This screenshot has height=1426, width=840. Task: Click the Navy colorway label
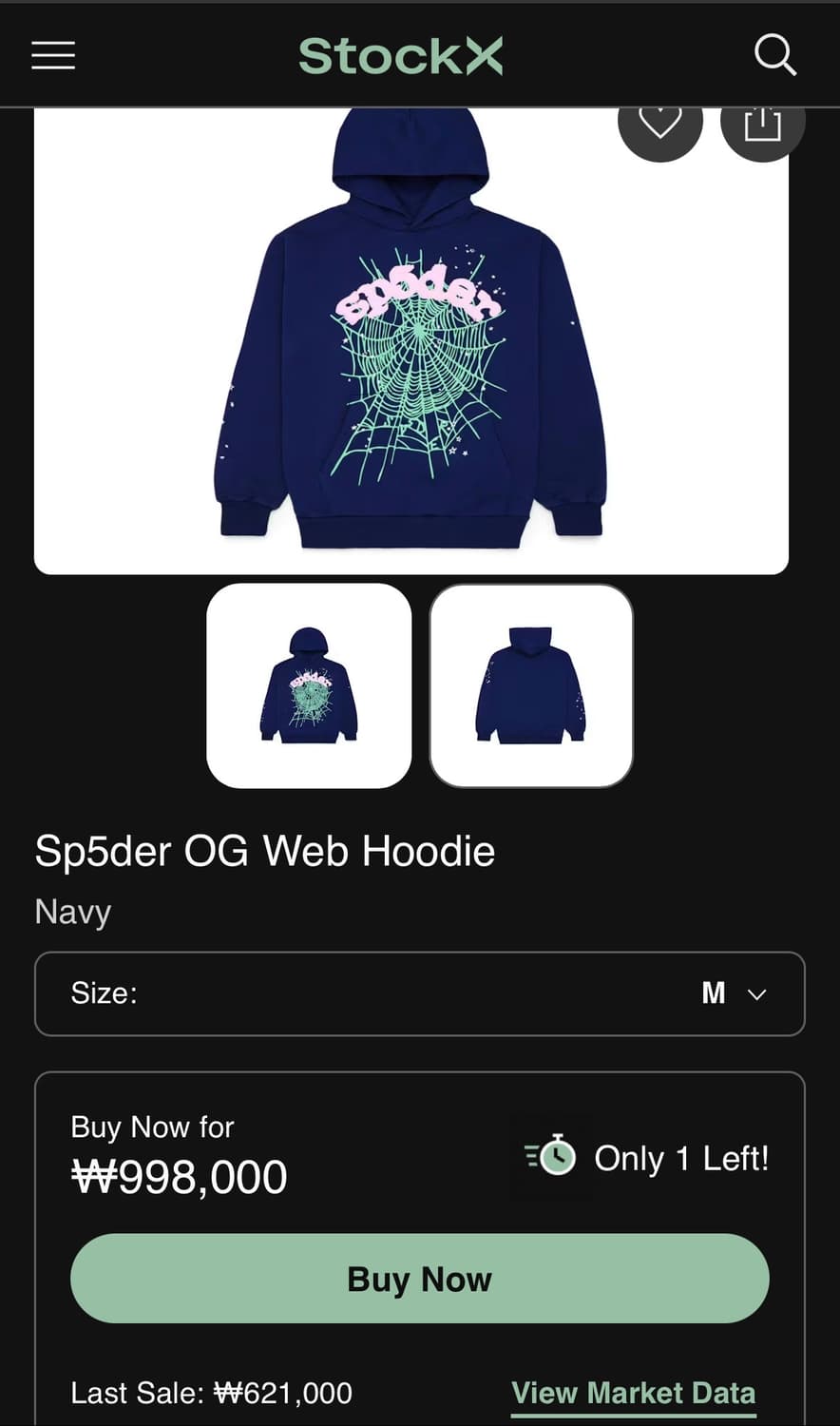coord(71,911)
